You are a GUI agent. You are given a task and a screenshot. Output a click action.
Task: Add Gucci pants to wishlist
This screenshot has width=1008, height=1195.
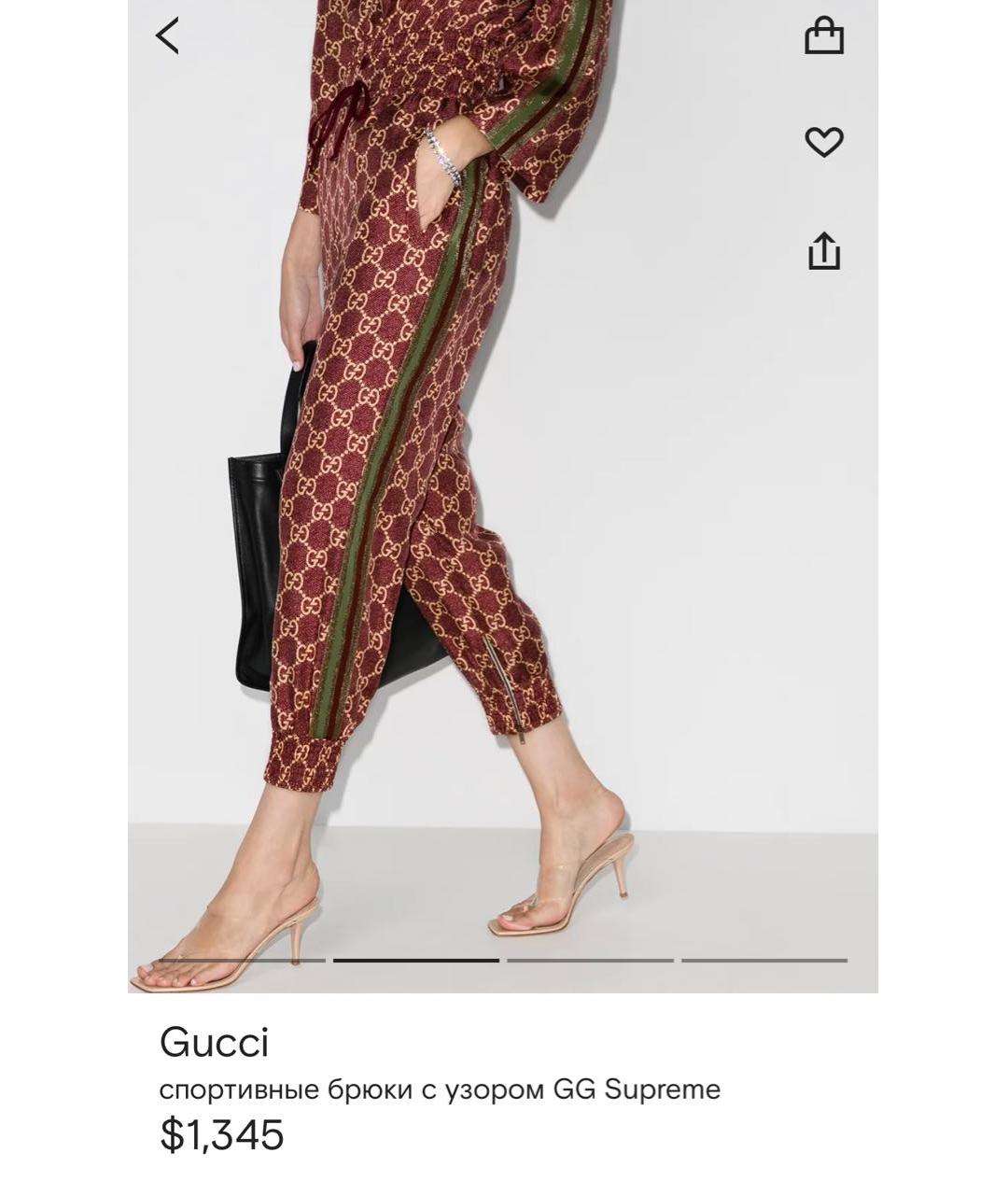[x=823, y=142]
